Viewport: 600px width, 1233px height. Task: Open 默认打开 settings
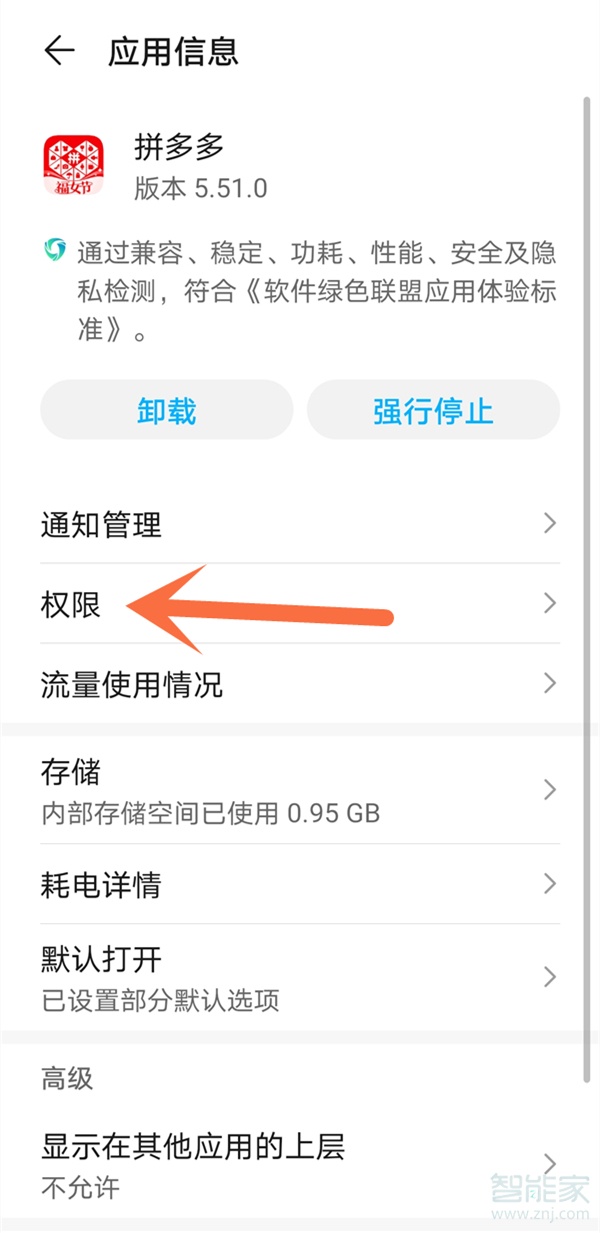pos(298,977)
